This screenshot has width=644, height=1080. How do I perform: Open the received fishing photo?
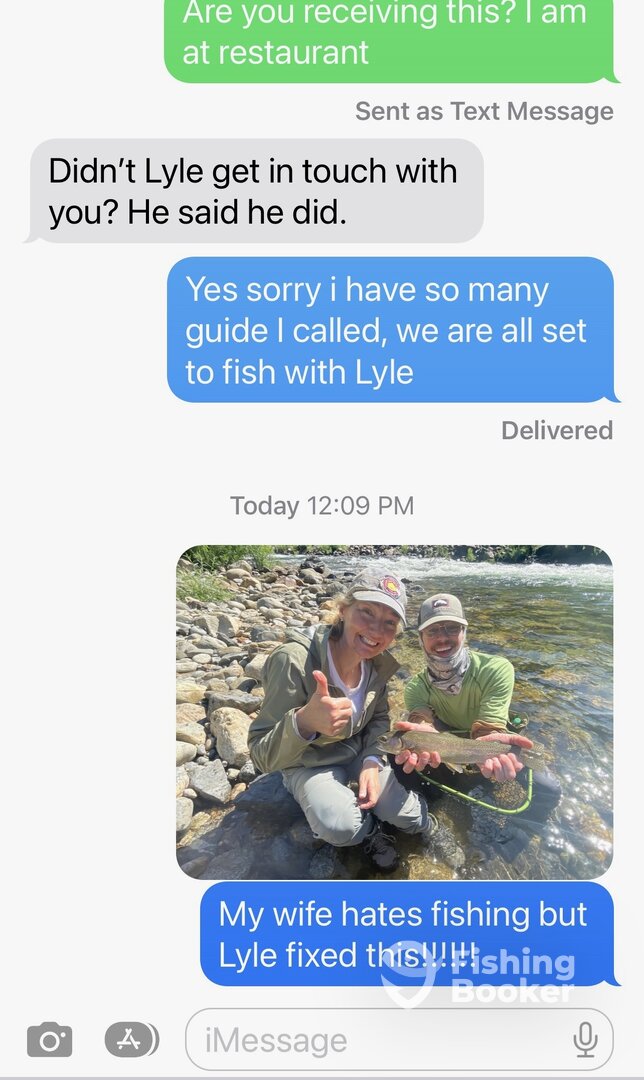tap(394, 711)
